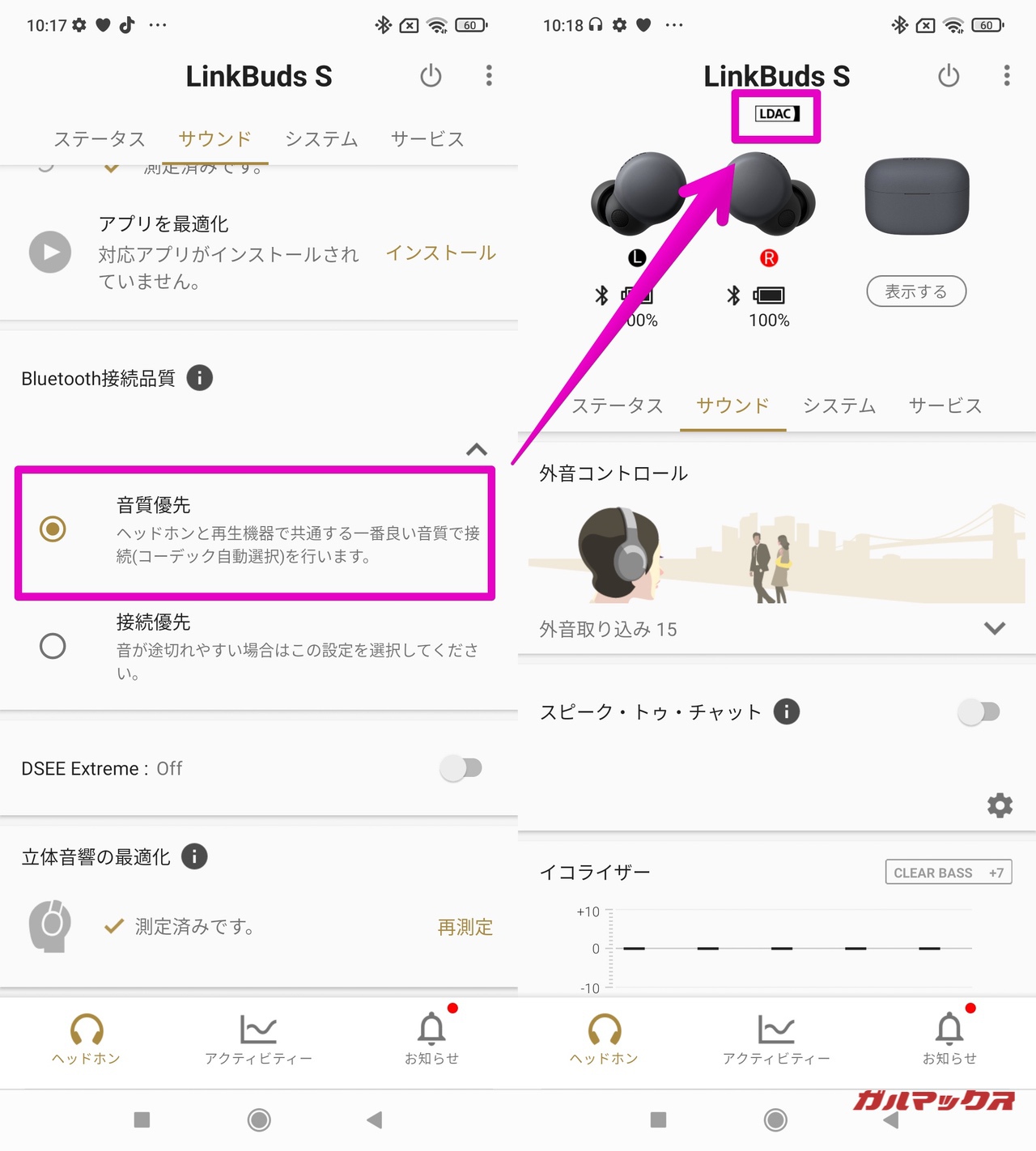Open the speak-to-chat settings gear

pos(1000,805)
